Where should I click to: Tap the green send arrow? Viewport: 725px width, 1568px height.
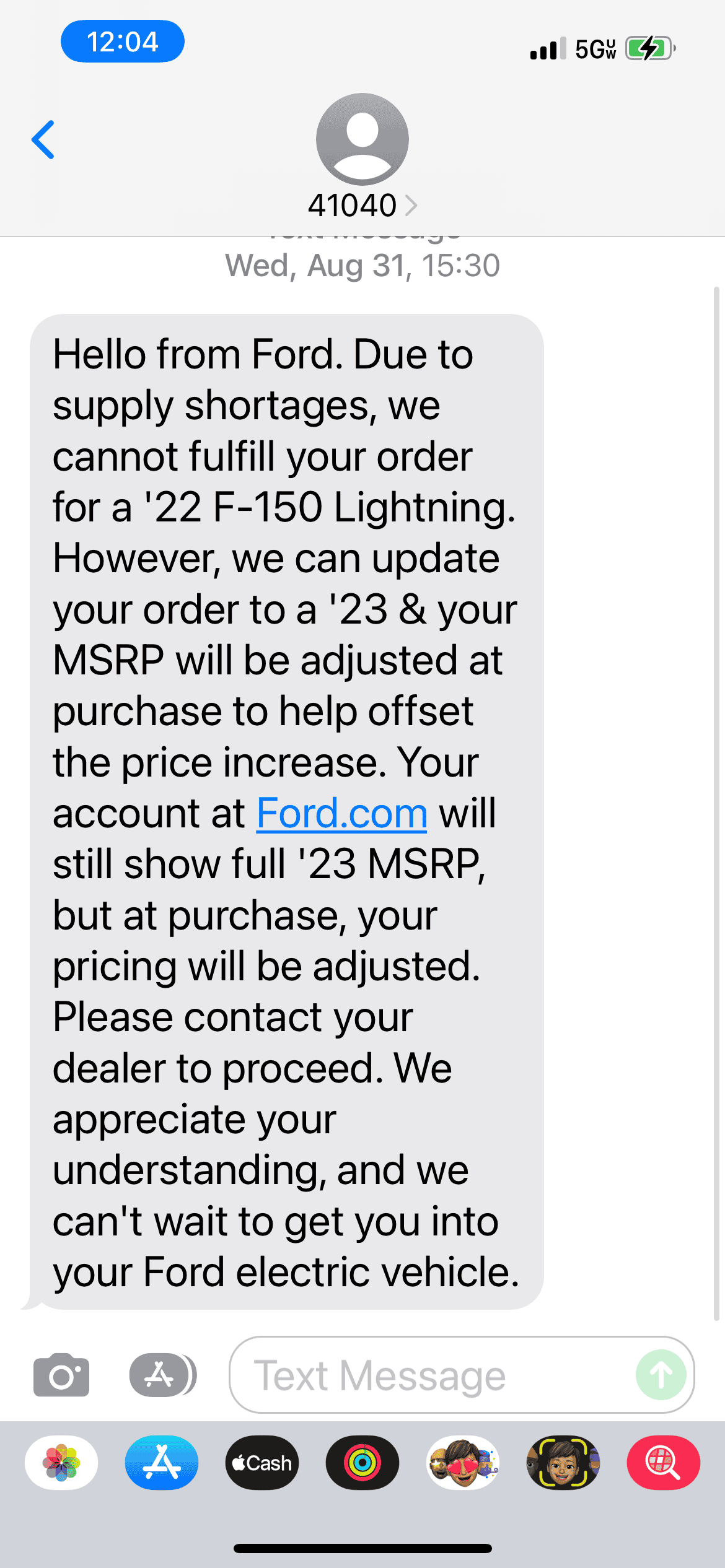pyautogui.click(x=661, y=1375)
